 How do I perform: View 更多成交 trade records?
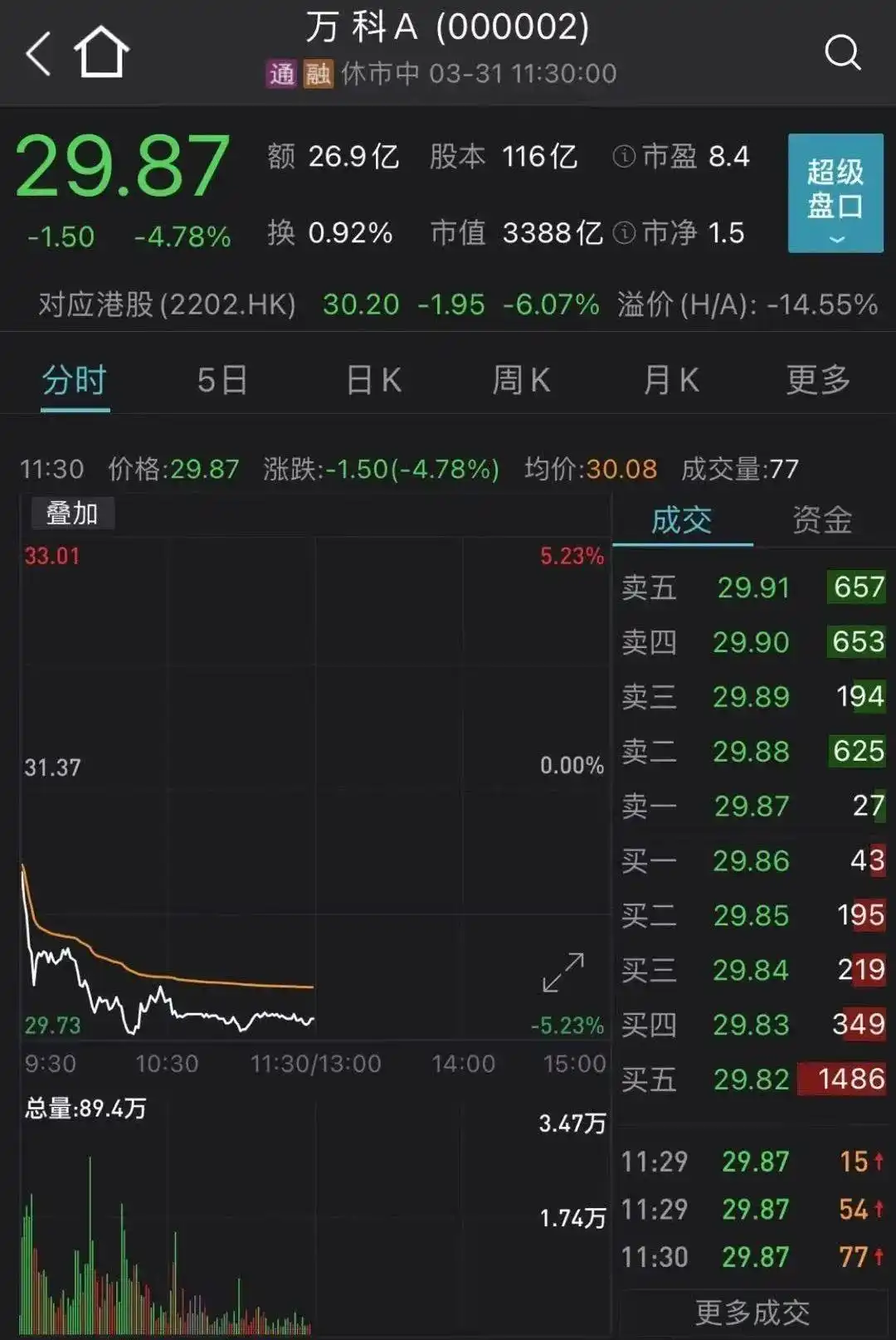coord(752,1313)
